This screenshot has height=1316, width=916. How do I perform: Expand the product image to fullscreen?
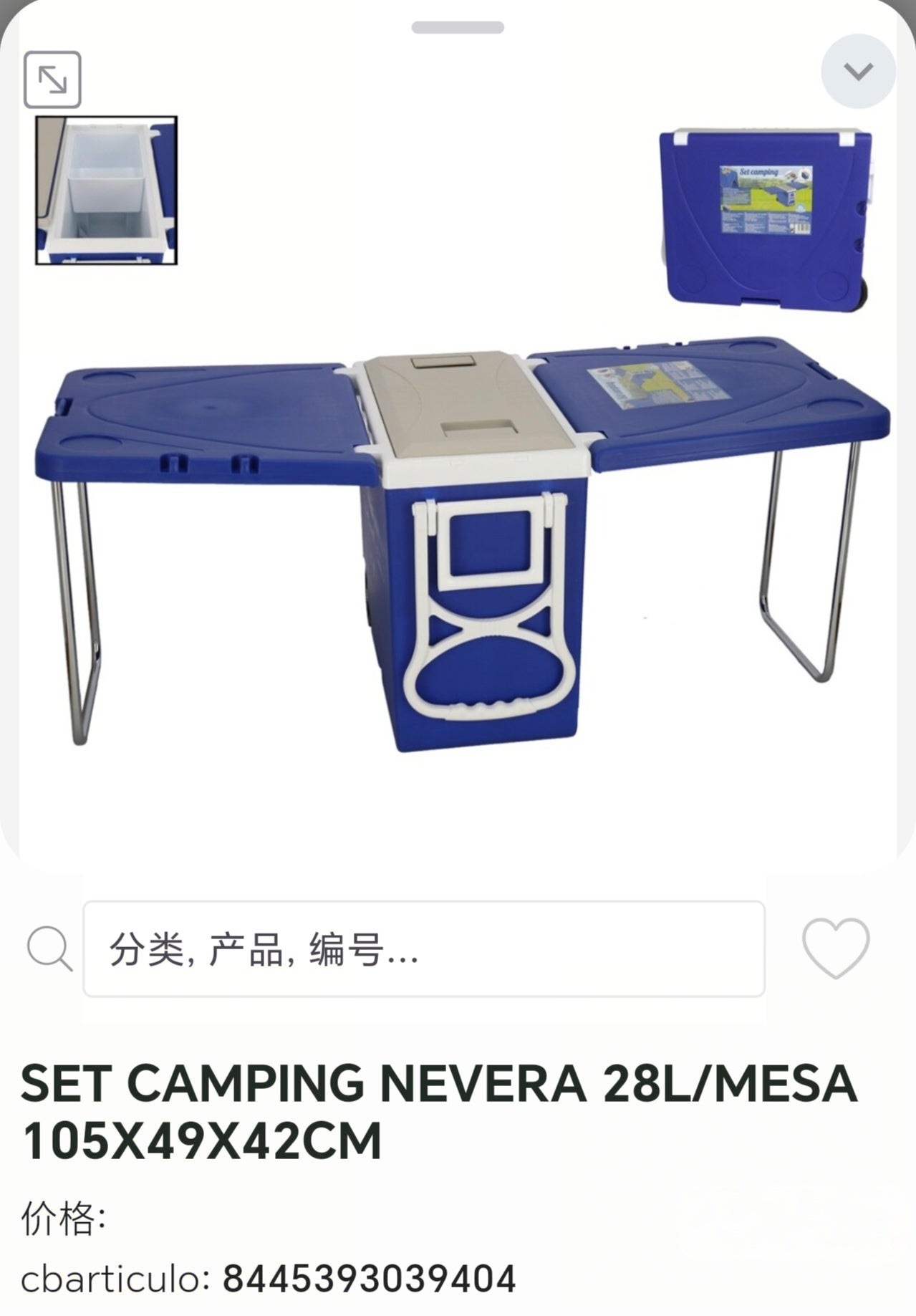pos(52,80)
